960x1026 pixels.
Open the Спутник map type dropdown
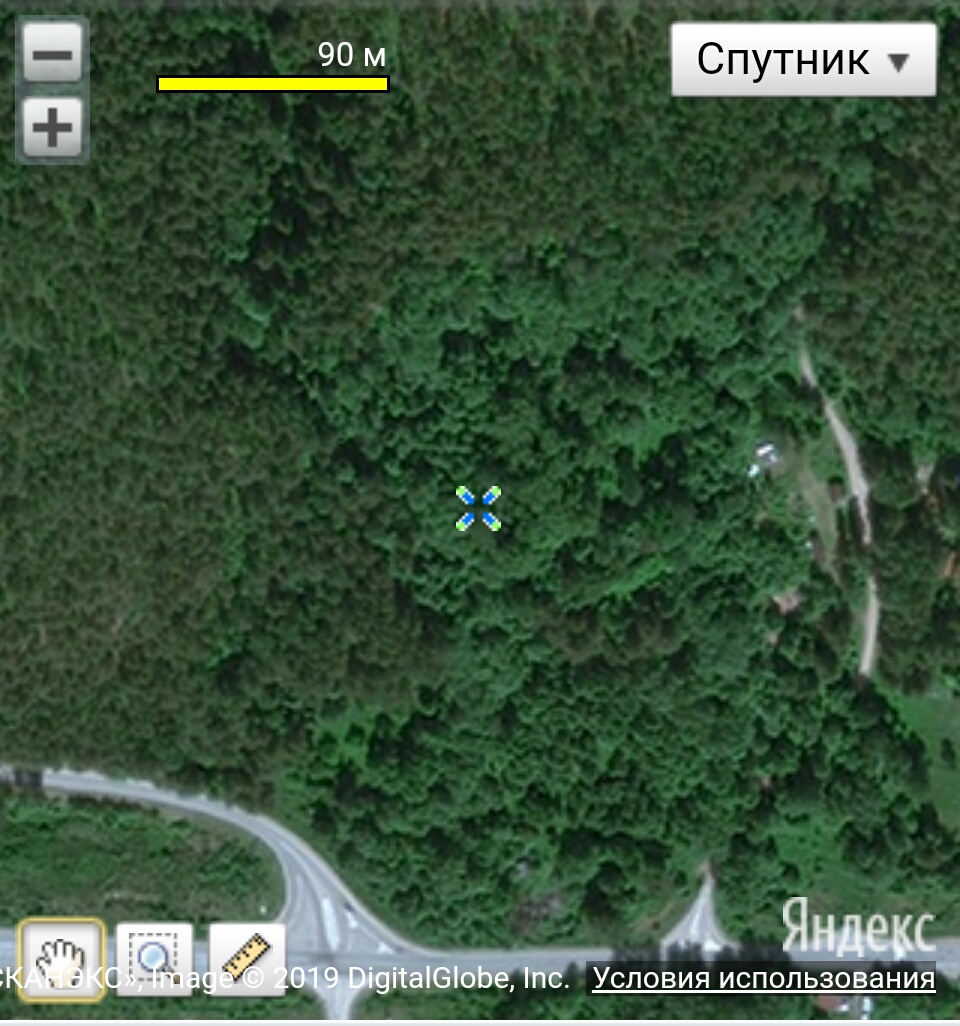coord(803,60)
